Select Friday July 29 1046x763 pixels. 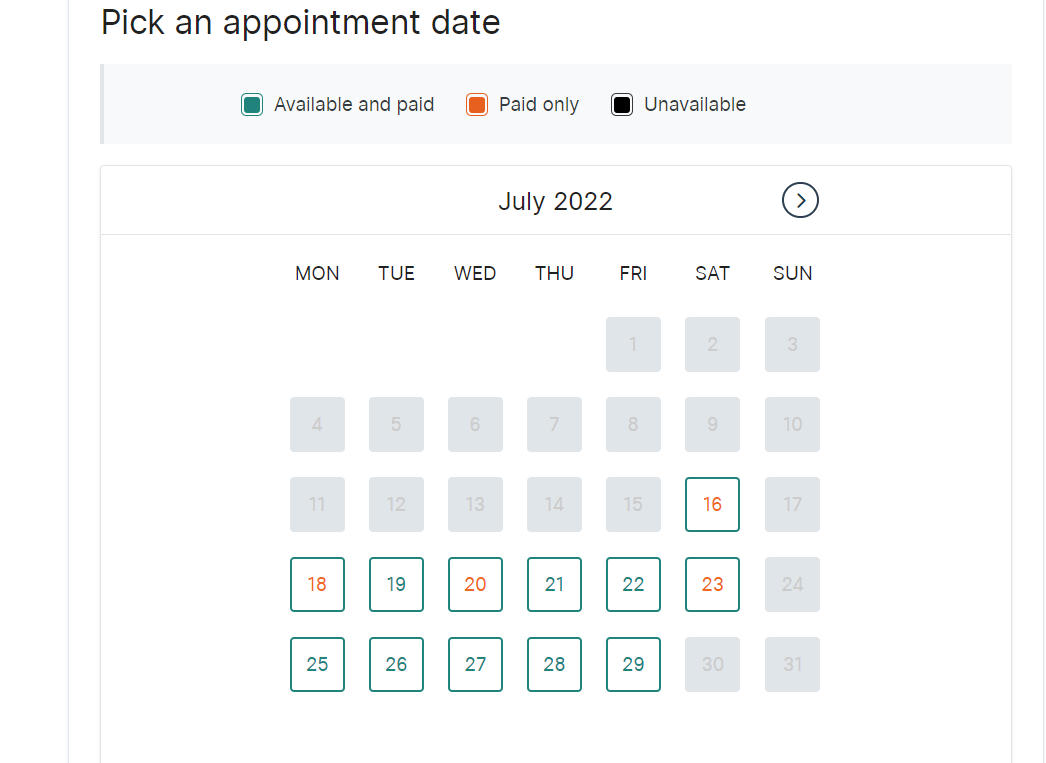click(633, 664)
